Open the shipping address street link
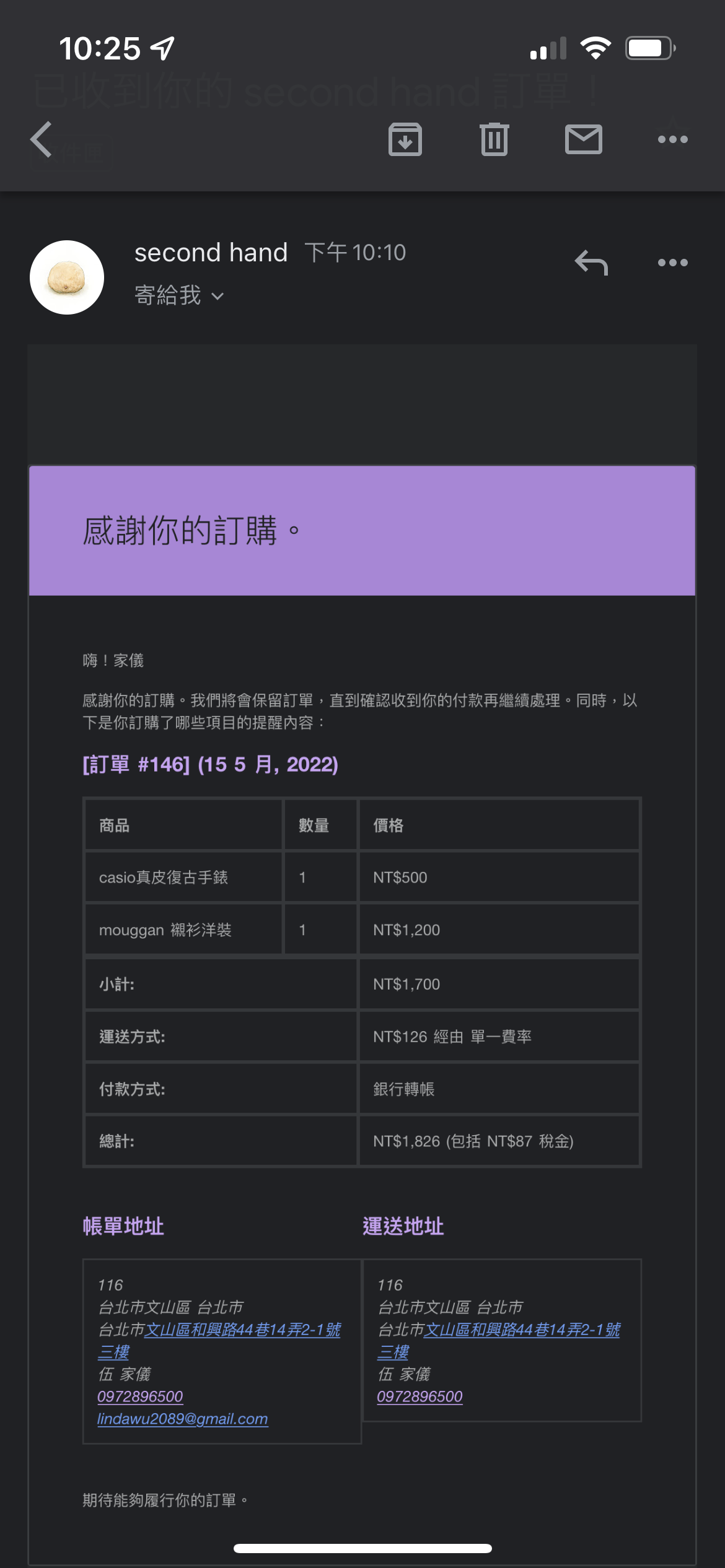This screenshot has width=725, height=1568. tap(522, 1330)
